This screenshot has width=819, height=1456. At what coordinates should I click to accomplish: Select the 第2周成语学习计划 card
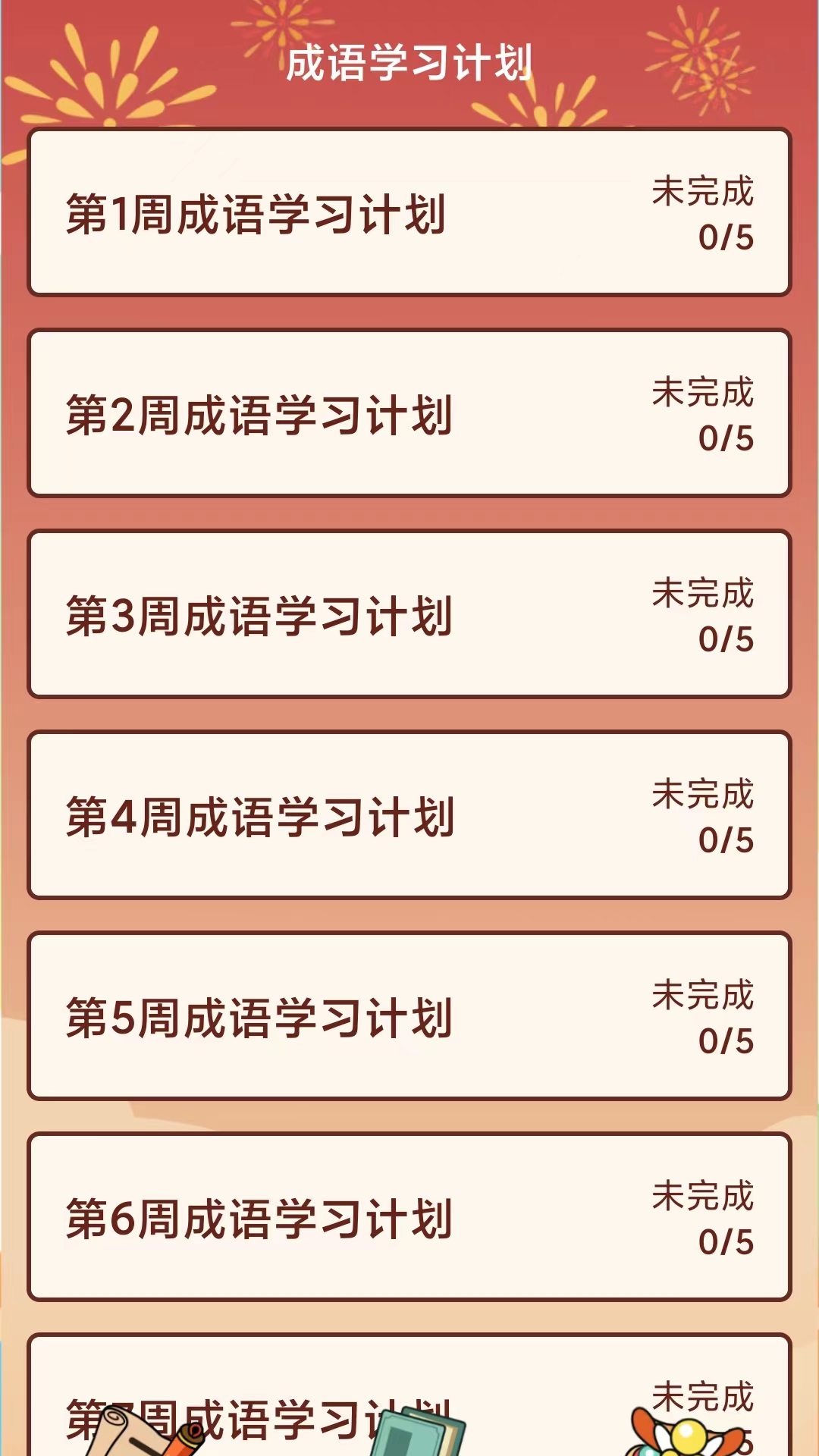point(409,413)
